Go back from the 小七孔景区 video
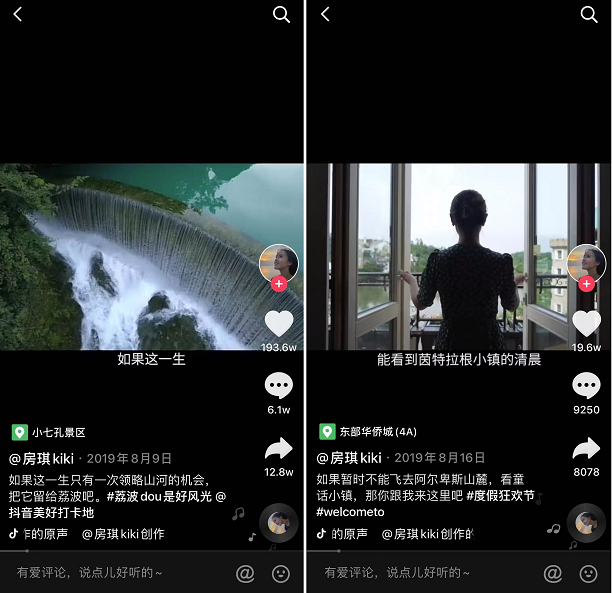The image size is (612, 593). click(x=18, y=14)
